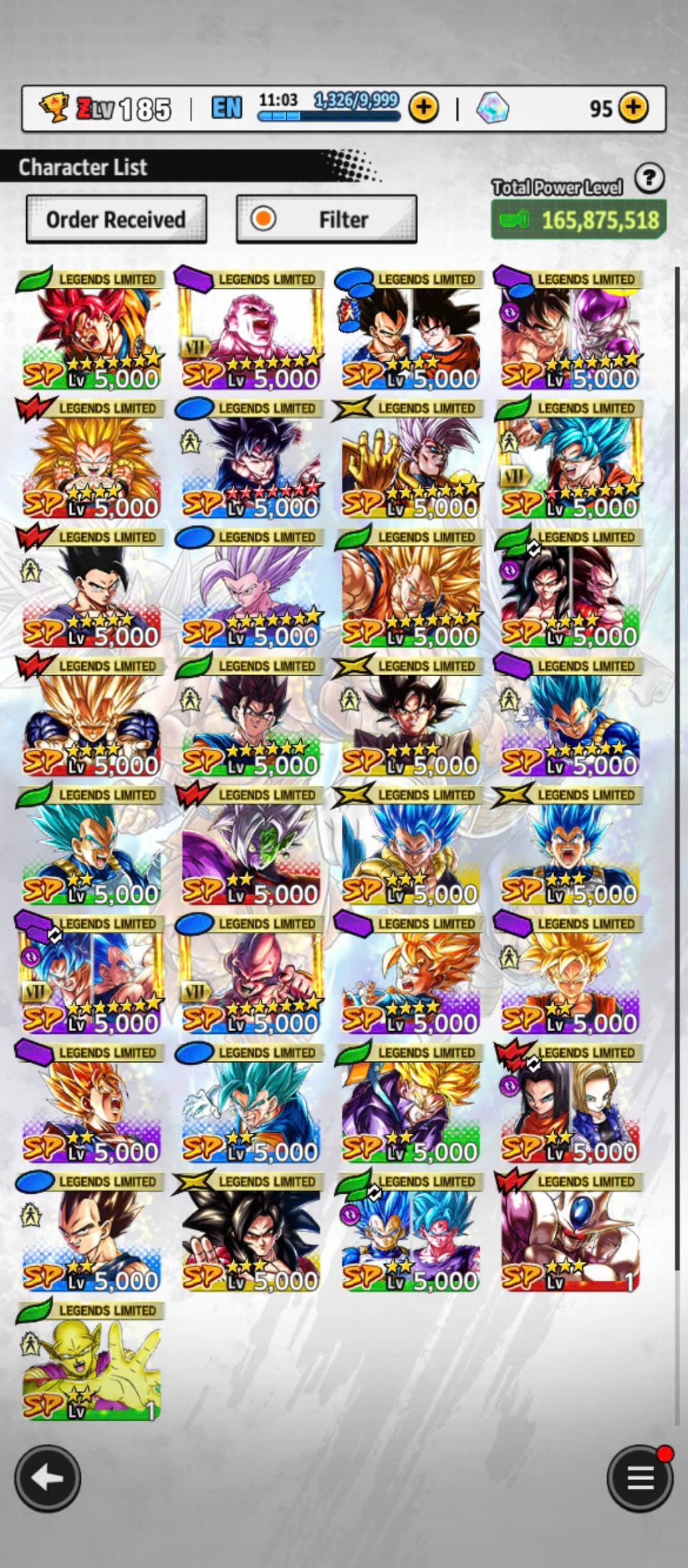
Task: Open the Android 17 and 18 card
Action: (569, 1105)
